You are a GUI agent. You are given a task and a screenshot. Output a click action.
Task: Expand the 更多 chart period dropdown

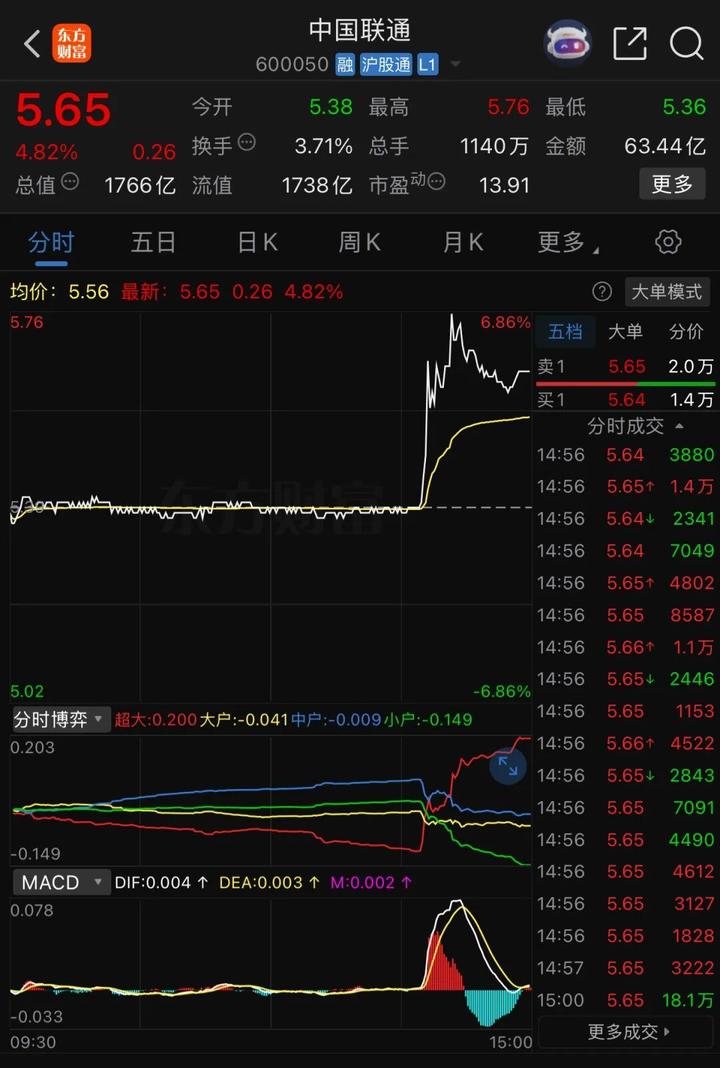[567, 242]
